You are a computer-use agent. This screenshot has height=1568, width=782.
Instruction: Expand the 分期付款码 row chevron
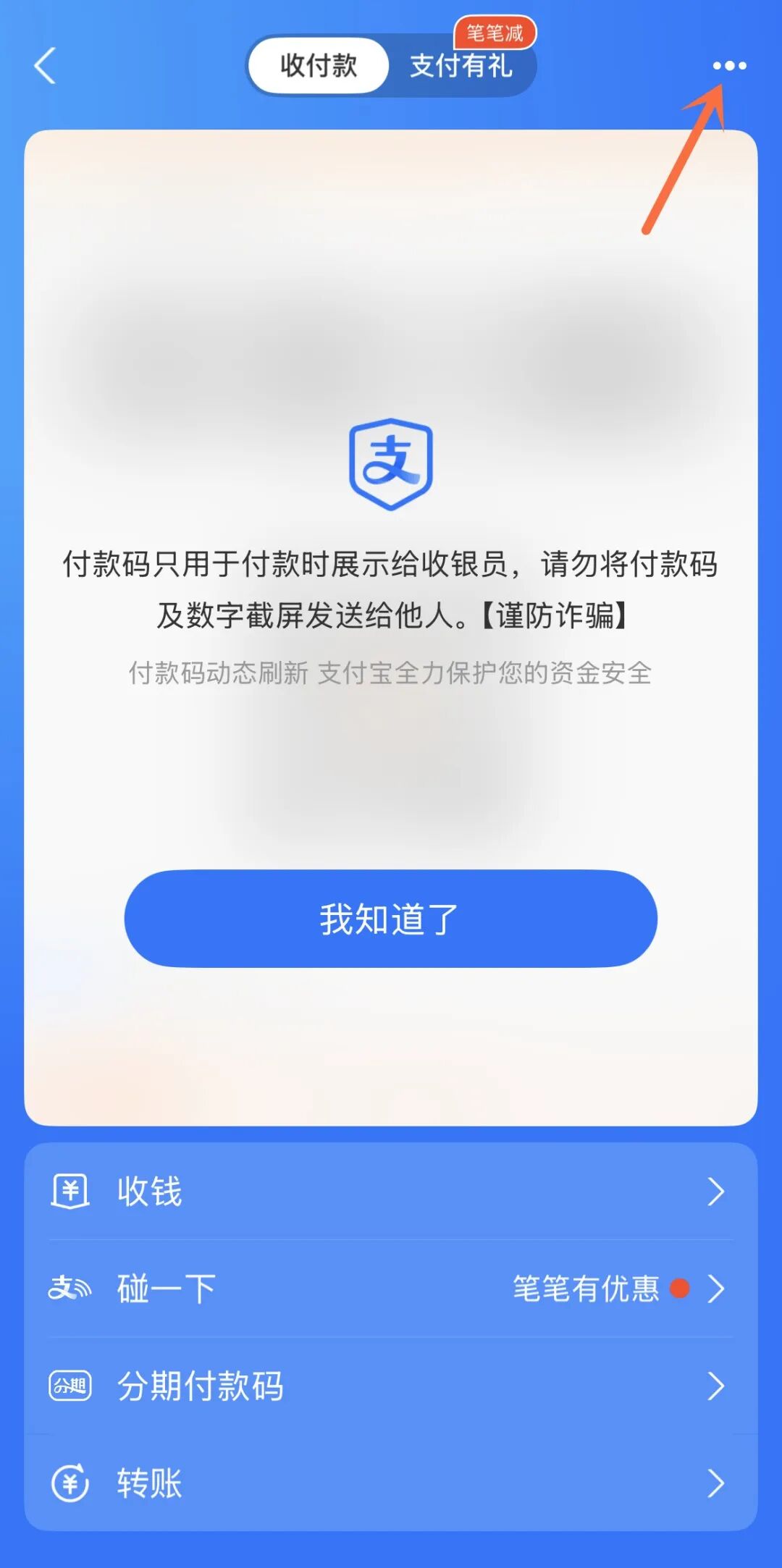(x=716, y=1385)
